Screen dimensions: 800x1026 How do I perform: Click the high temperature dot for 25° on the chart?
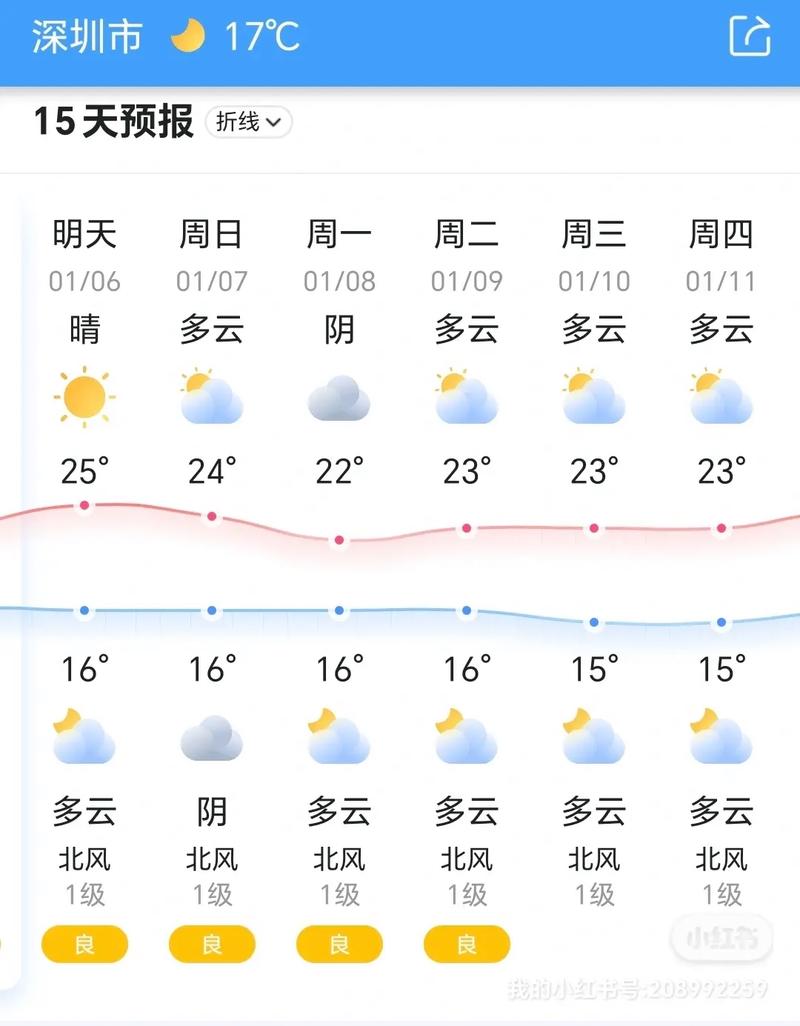(84, 506)
